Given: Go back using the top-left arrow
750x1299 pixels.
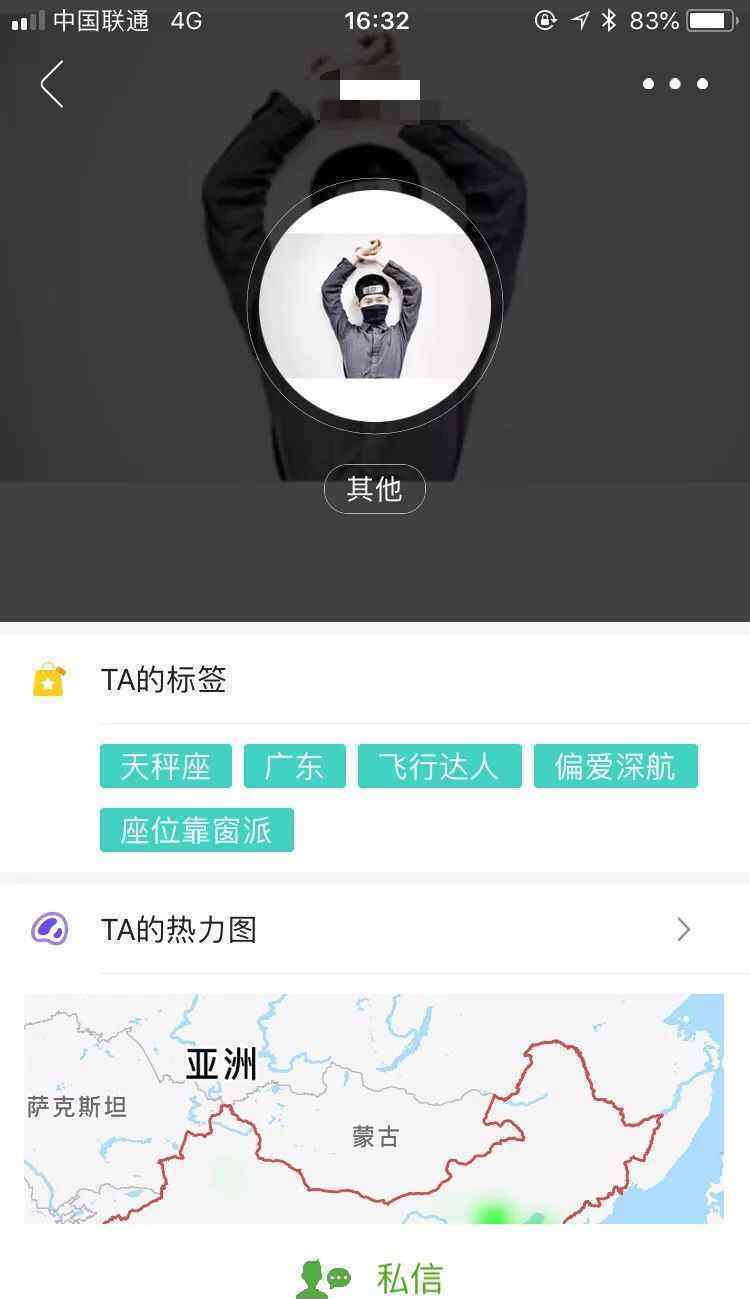Looking at the screenshot, I should point(52,84).
